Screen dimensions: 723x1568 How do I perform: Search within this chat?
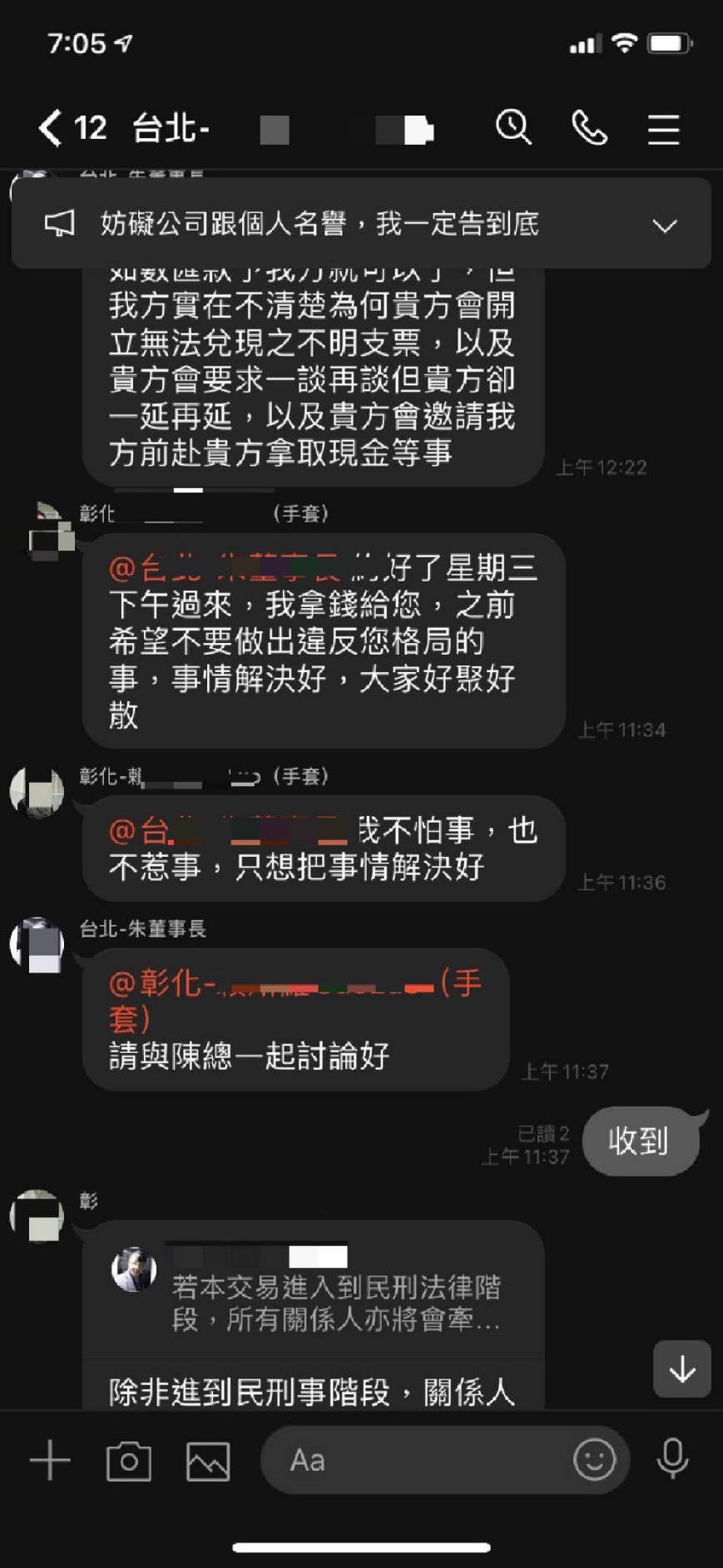513,128
